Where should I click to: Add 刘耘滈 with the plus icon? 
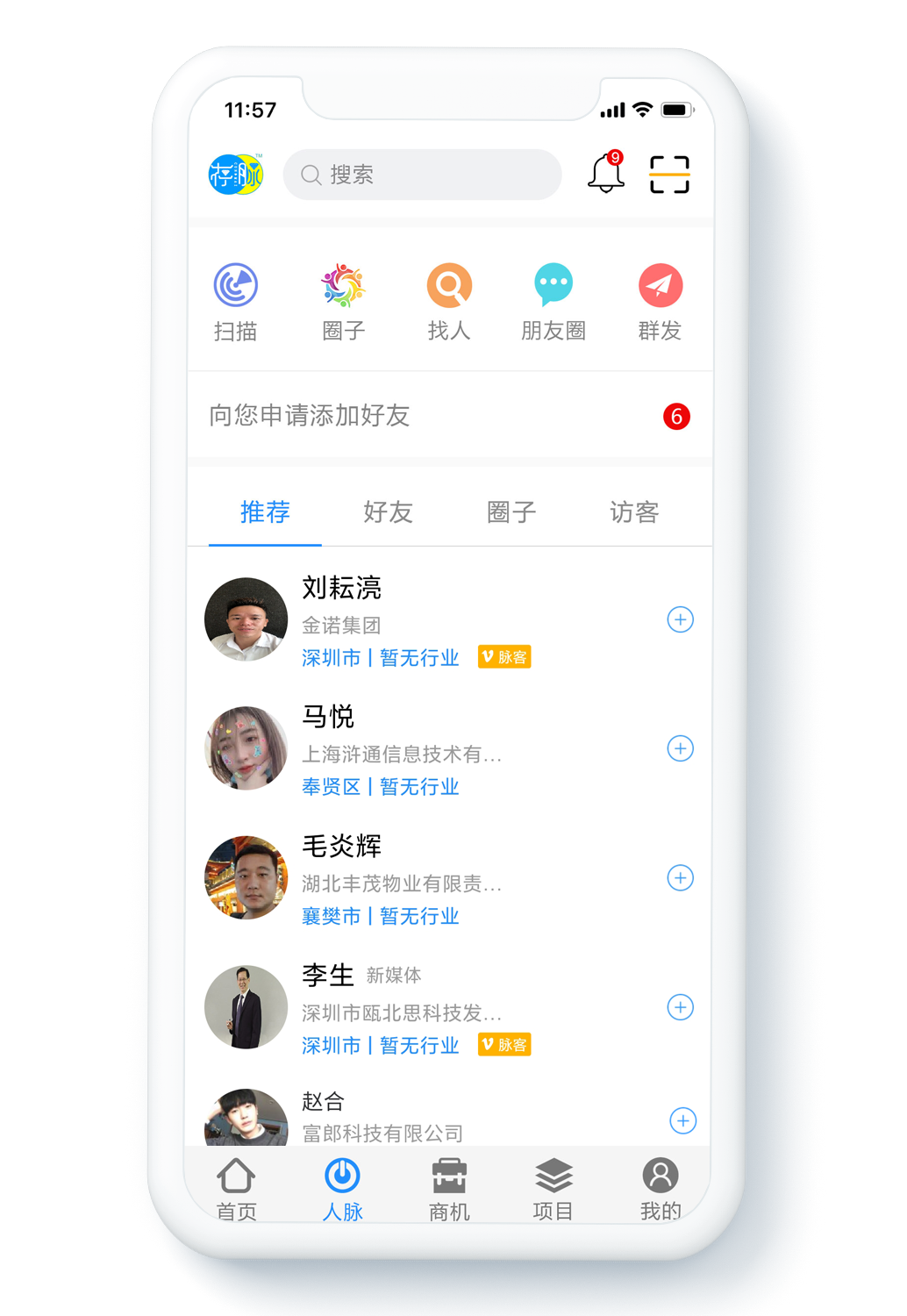[680, 619]
